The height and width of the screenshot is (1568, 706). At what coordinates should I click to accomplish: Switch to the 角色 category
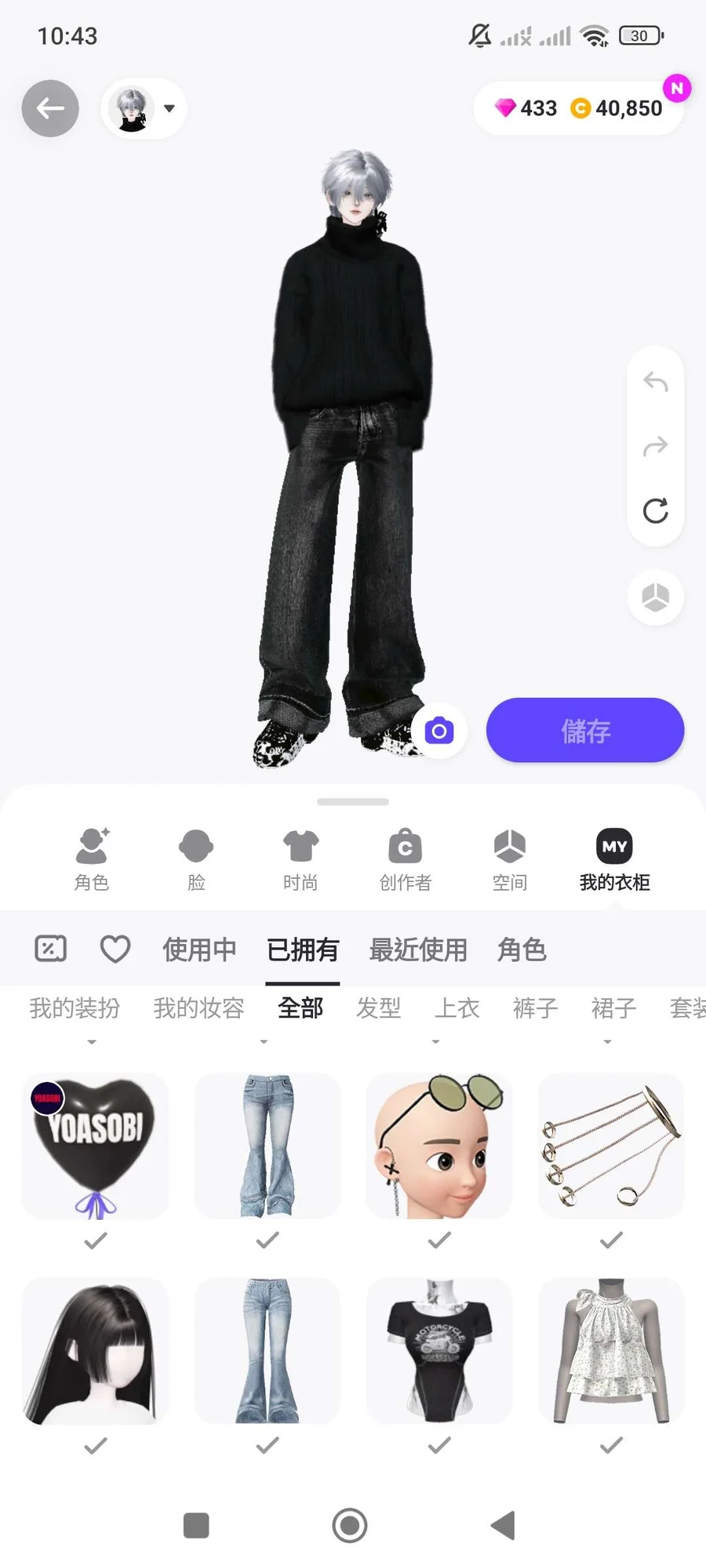point(92,859)
